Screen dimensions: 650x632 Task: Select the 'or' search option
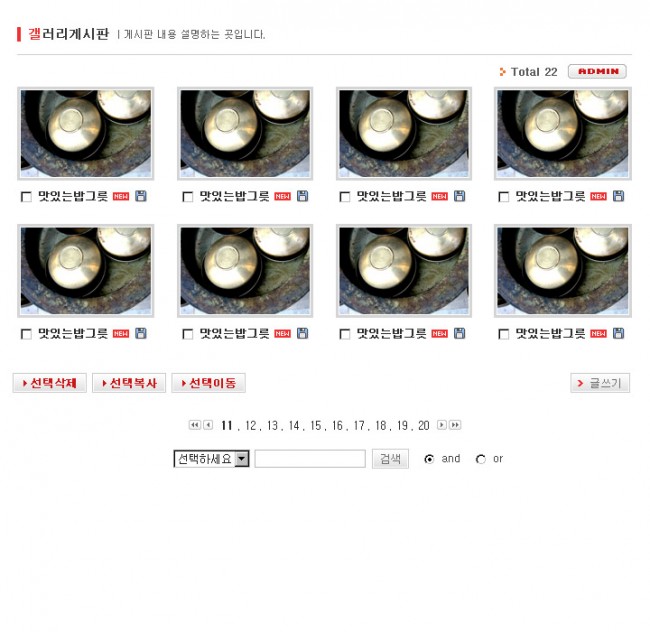[x=480, y=459]
